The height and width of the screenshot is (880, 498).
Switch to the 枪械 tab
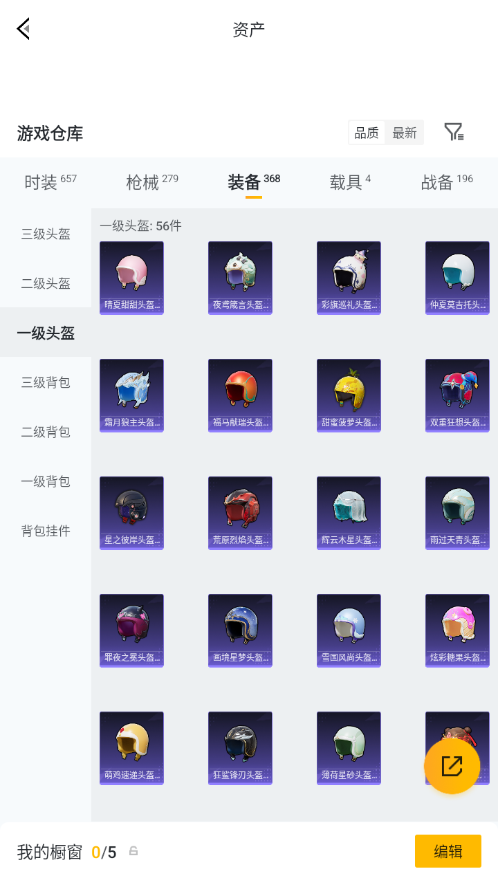point(152,182)
